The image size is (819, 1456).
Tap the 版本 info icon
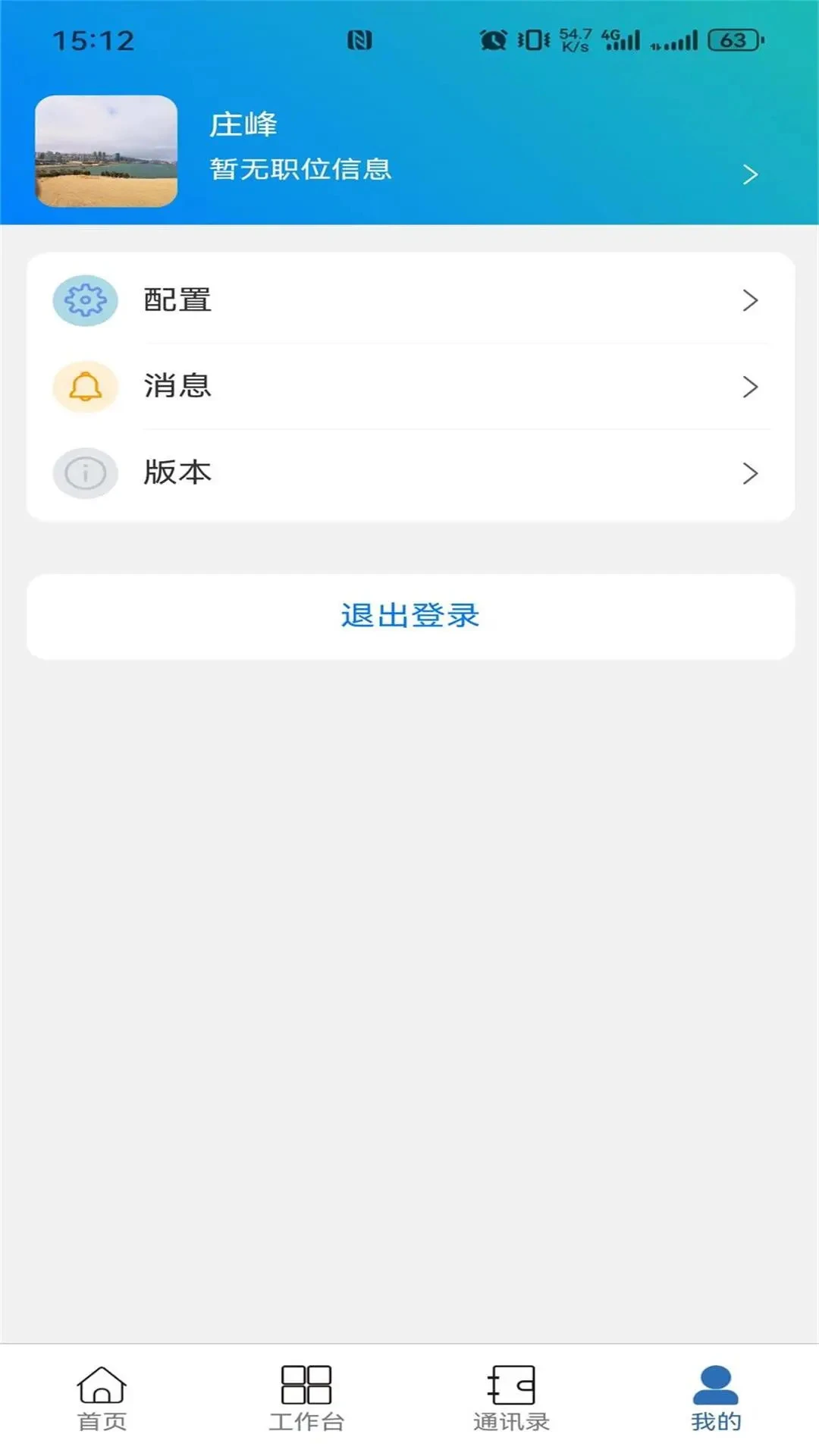pos(84,472)
